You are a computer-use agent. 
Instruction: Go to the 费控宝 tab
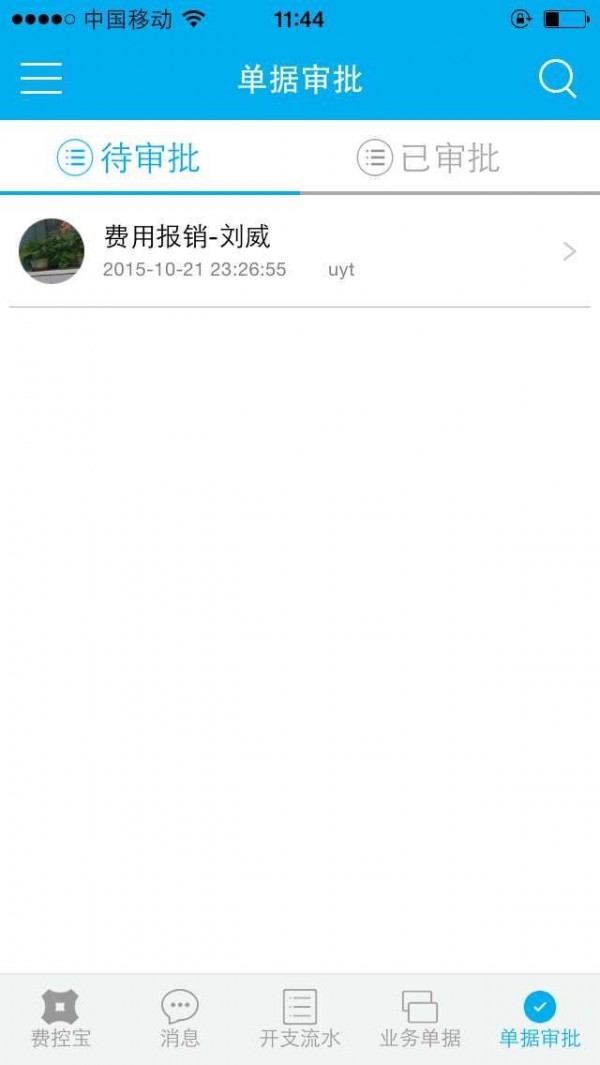(60, 1019)
